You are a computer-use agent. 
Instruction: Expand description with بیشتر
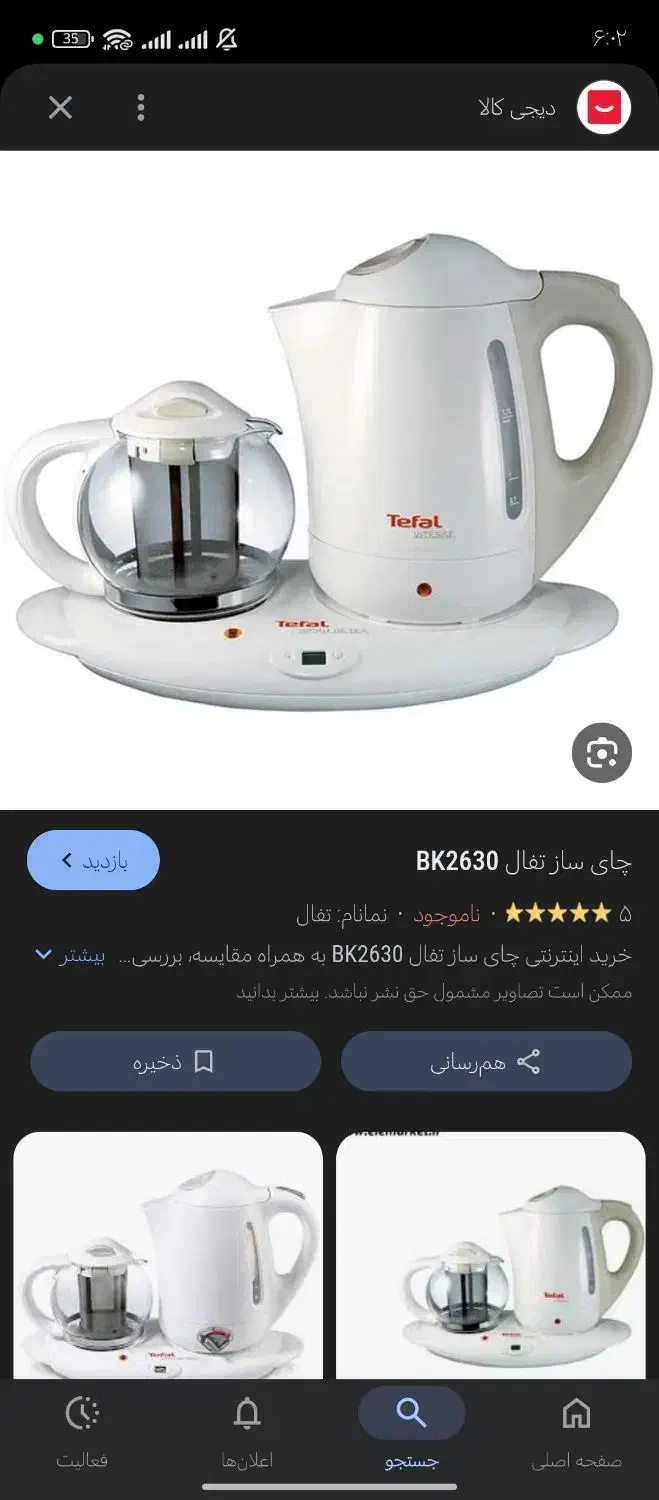coord(70,955)
